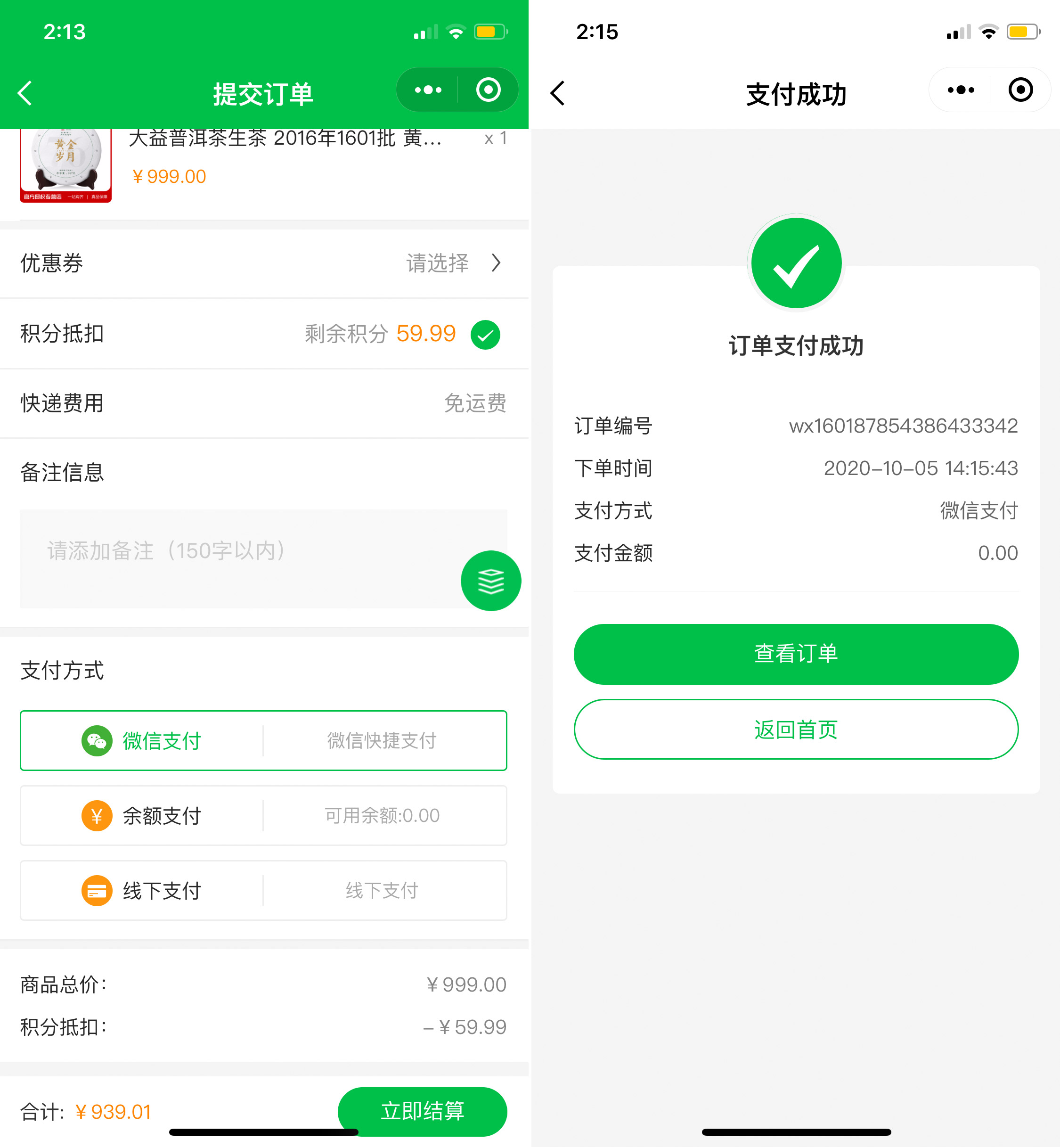Open more menu on 支付成功 header
Image resolution: width=1060 pixels, height=1148 pixels.
pyautogui.click(x=961, y=90)
